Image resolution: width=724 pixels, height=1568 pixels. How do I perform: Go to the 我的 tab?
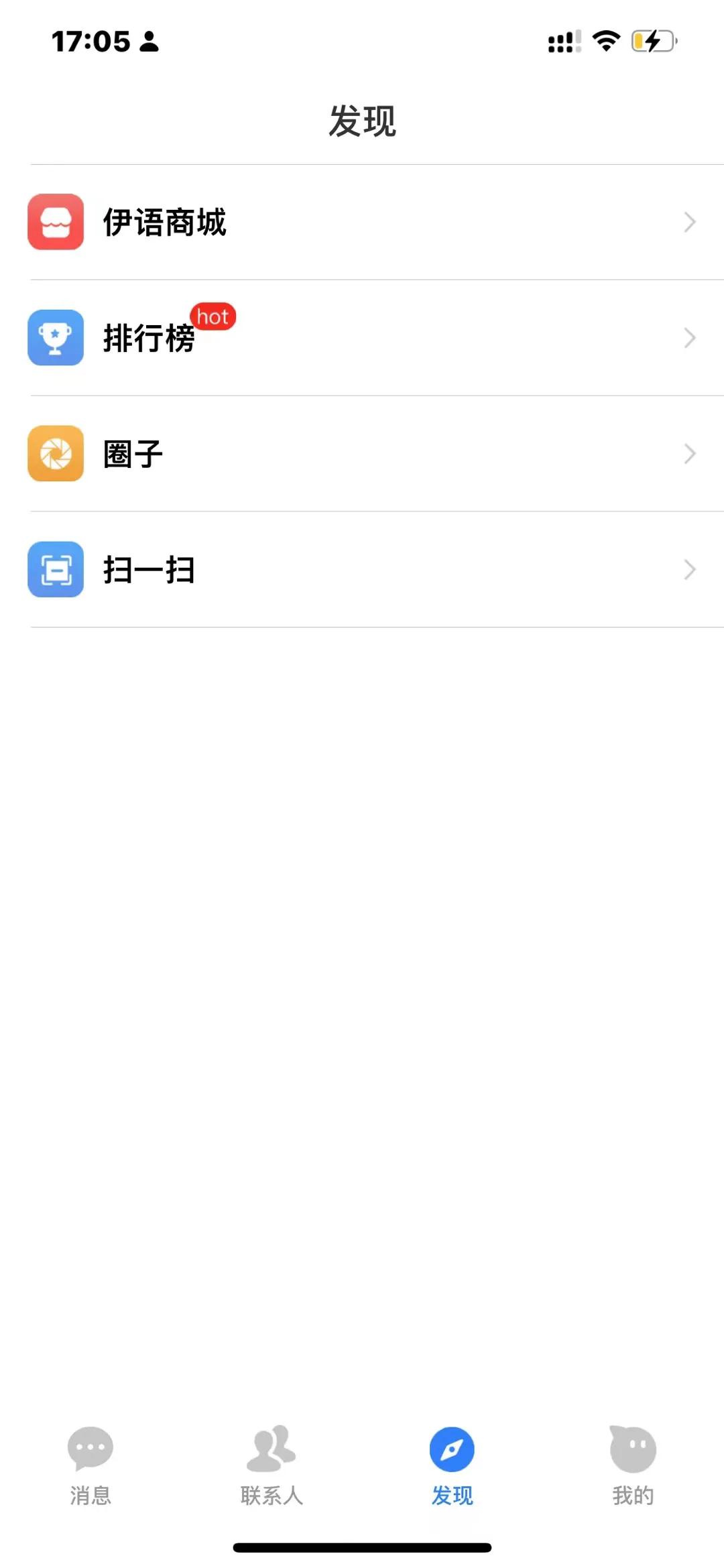pos(633,1465)
